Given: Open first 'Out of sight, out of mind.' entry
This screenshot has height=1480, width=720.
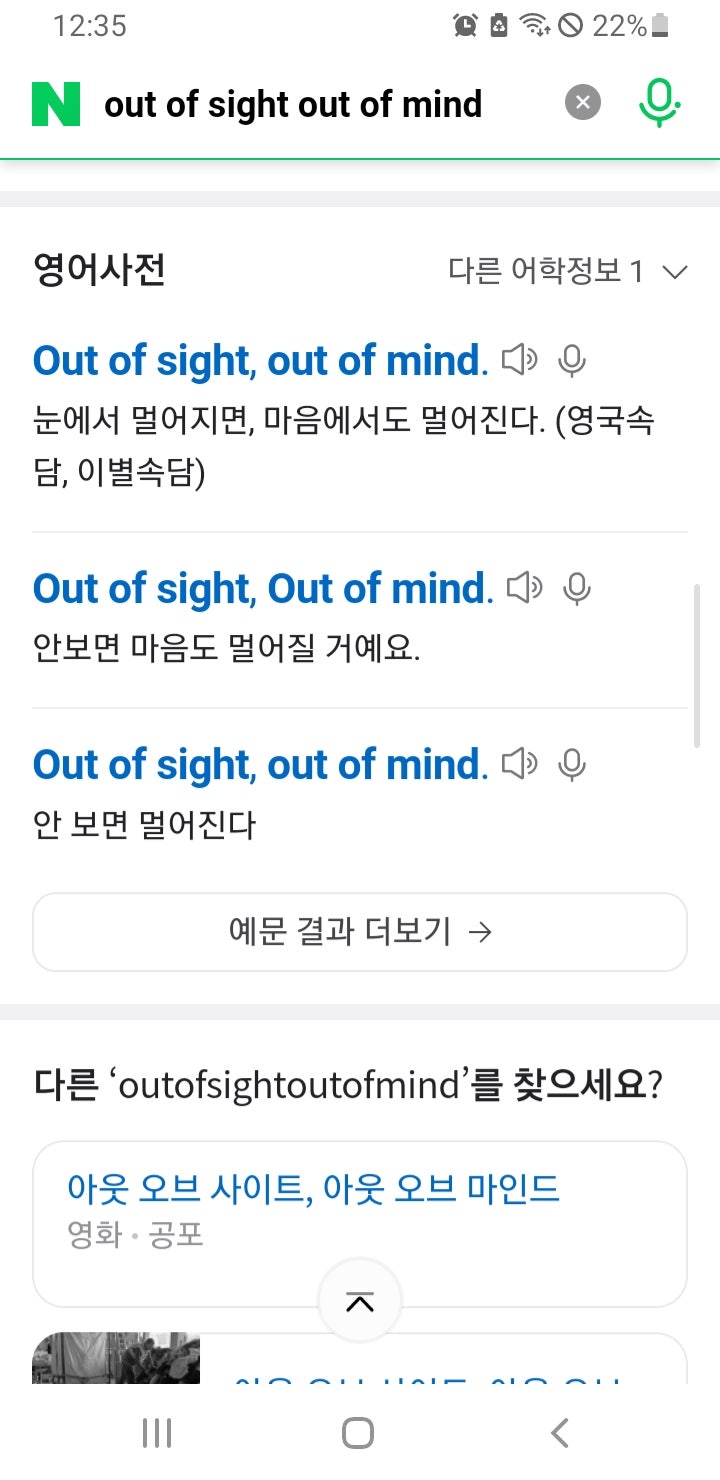Looking at the screenshot, I should point(260,361).
